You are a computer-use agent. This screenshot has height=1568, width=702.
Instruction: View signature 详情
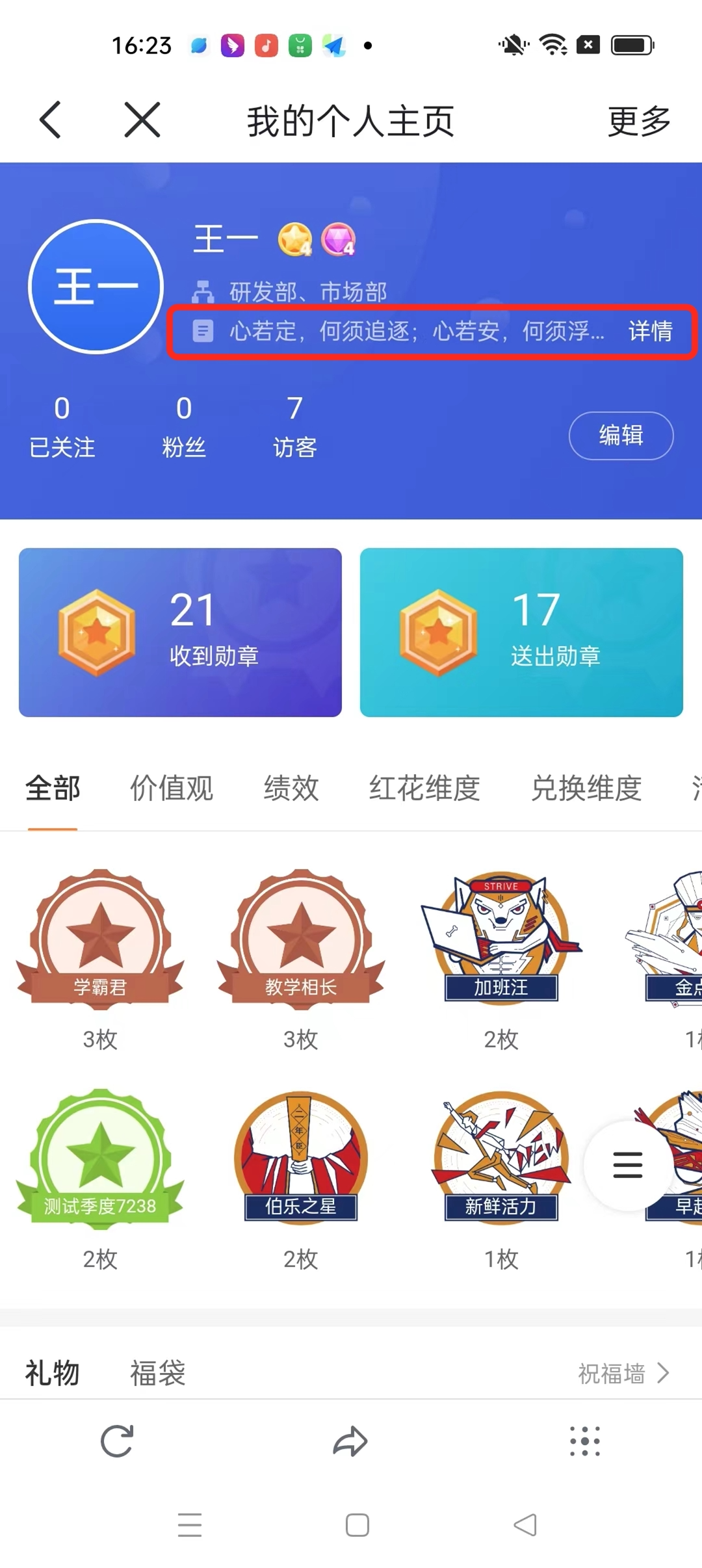pyautogui.click(x=650, y=332)
